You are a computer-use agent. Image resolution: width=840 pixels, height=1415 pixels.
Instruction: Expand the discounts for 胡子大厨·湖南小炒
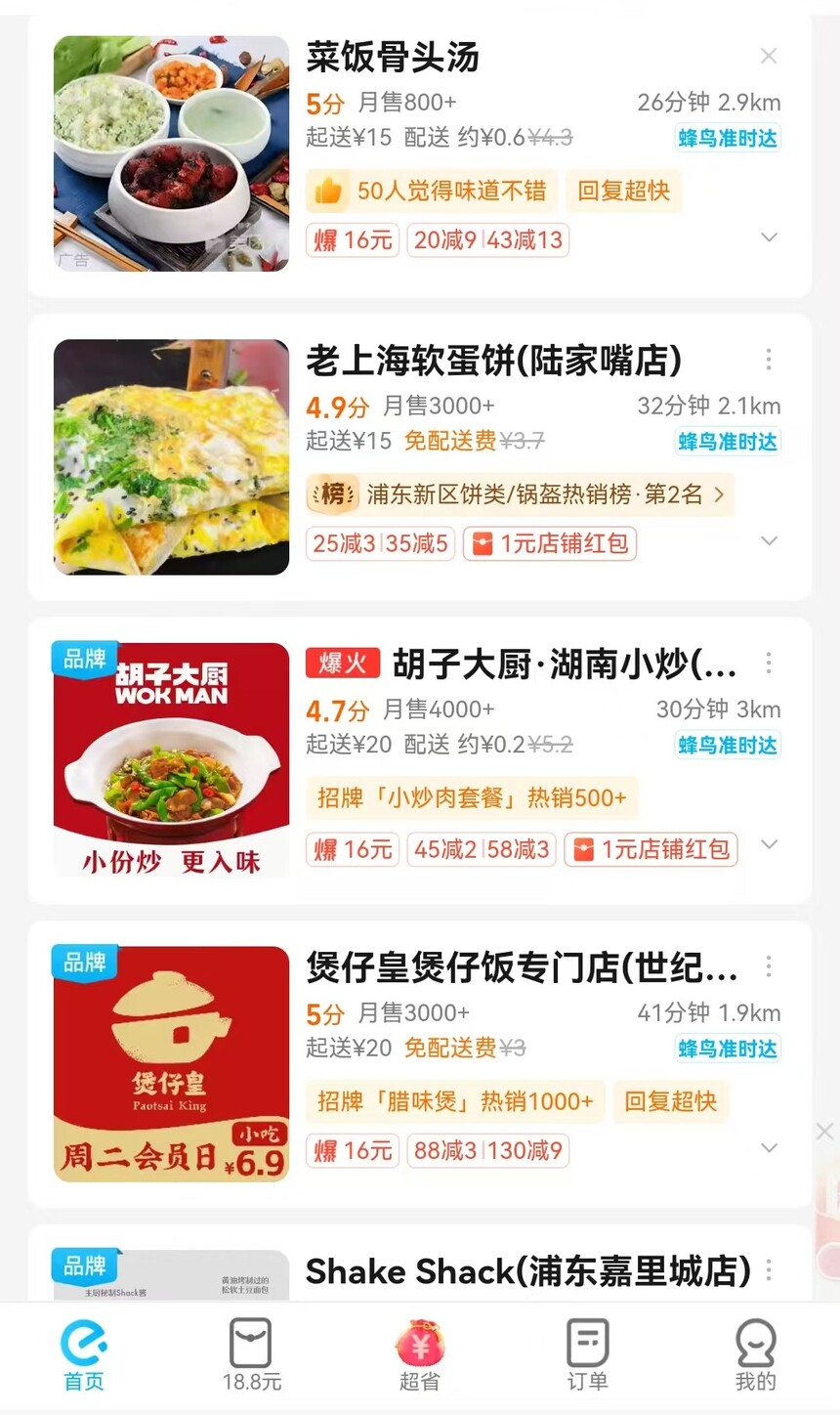769,845
